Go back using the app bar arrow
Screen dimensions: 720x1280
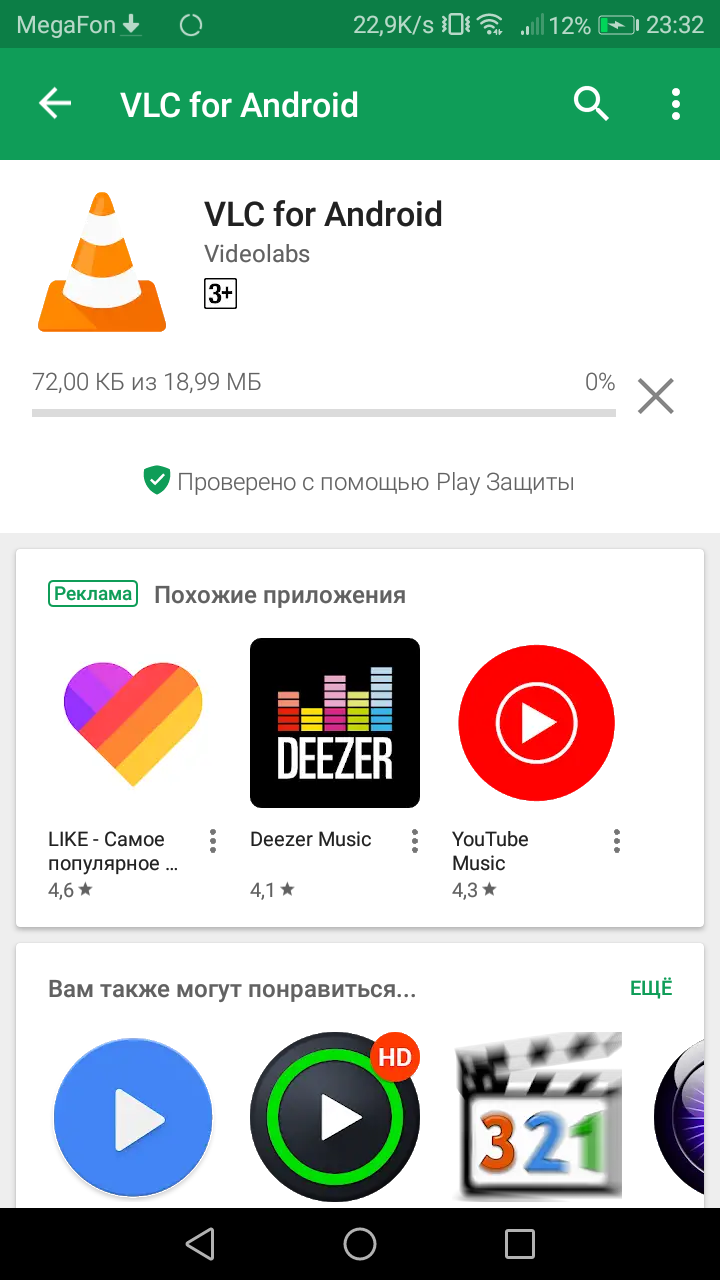(55, 104)
